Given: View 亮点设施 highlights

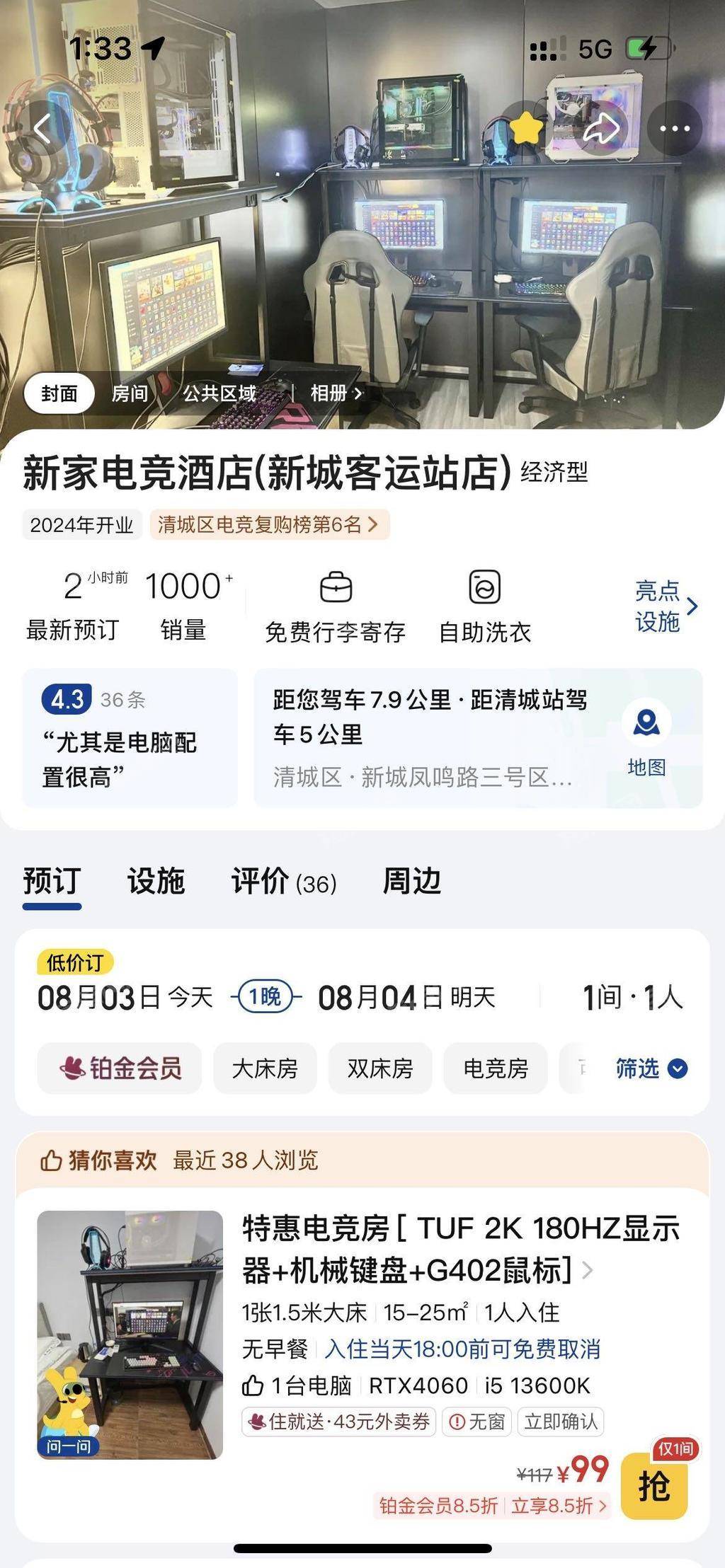Looking at the screenshot, I should (x=666, y=606).
